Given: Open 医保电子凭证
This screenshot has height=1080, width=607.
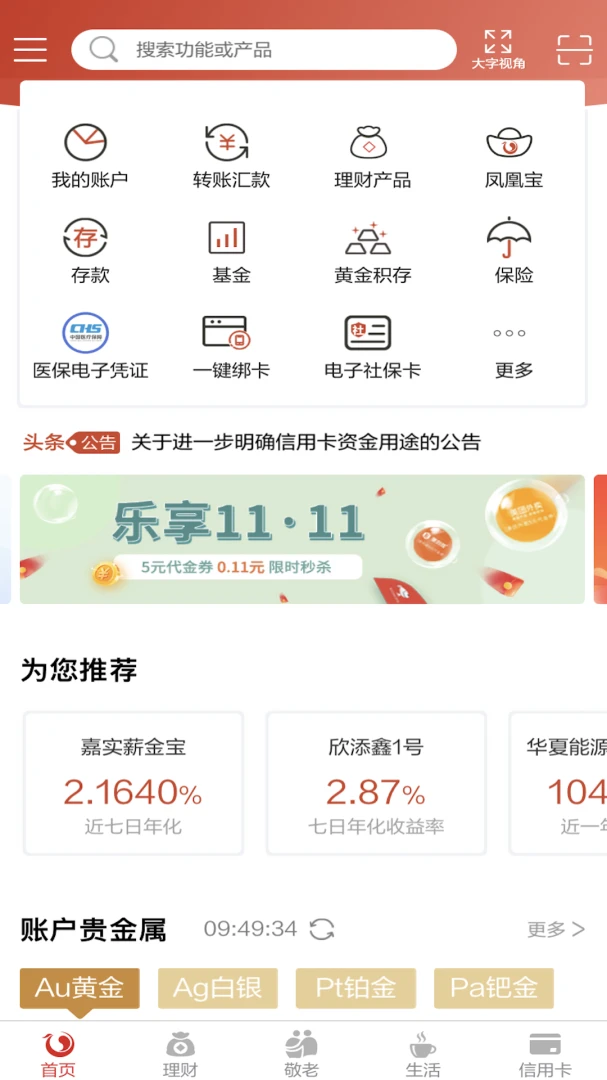Looking at the screenshot, I should [90, 347].
